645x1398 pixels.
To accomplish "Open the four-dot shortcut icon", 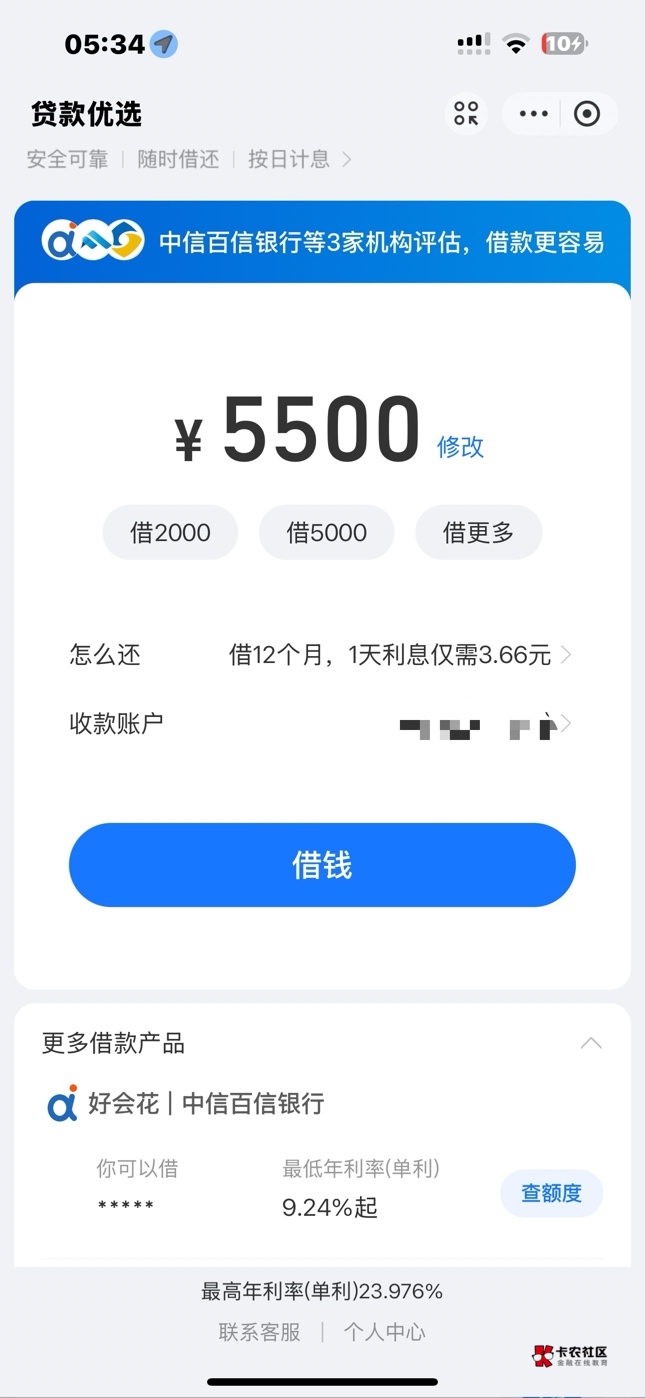I will click(467, 114).
